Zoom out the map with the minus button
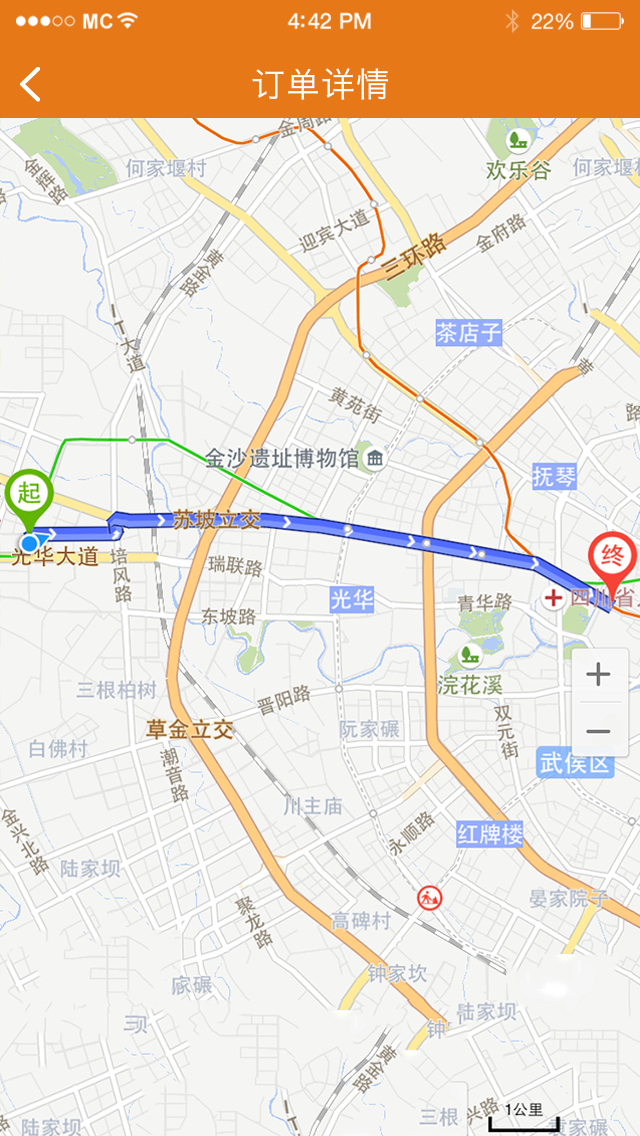Screen dimensions: 640x1136 [599, 730]
